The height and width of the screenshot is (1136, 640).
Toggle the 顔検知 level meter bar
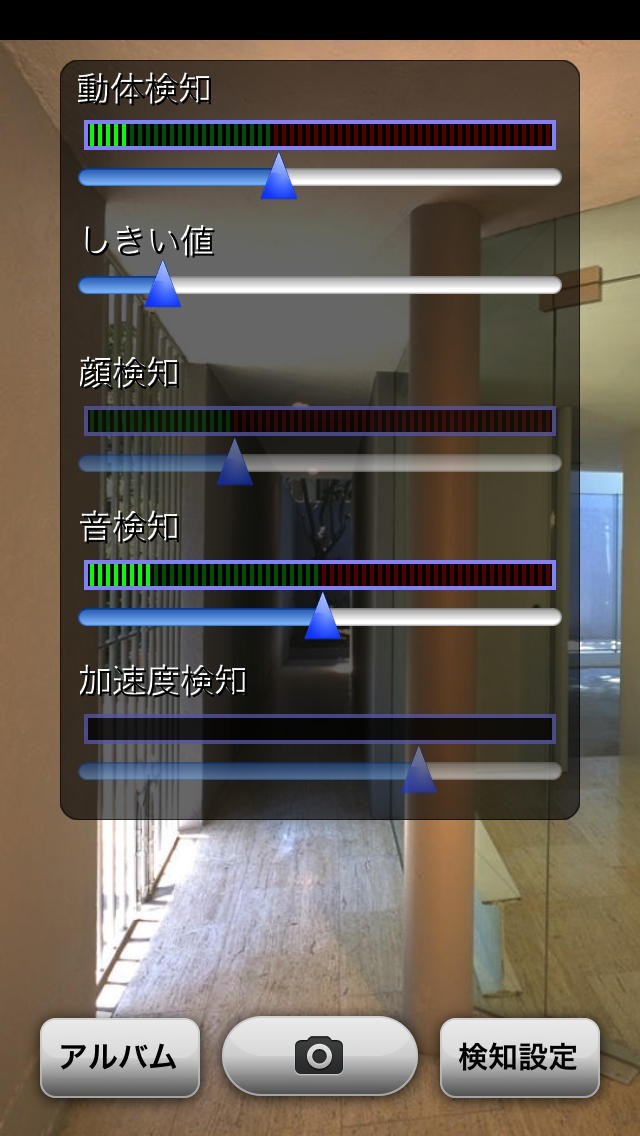click(x=320, y=421)
